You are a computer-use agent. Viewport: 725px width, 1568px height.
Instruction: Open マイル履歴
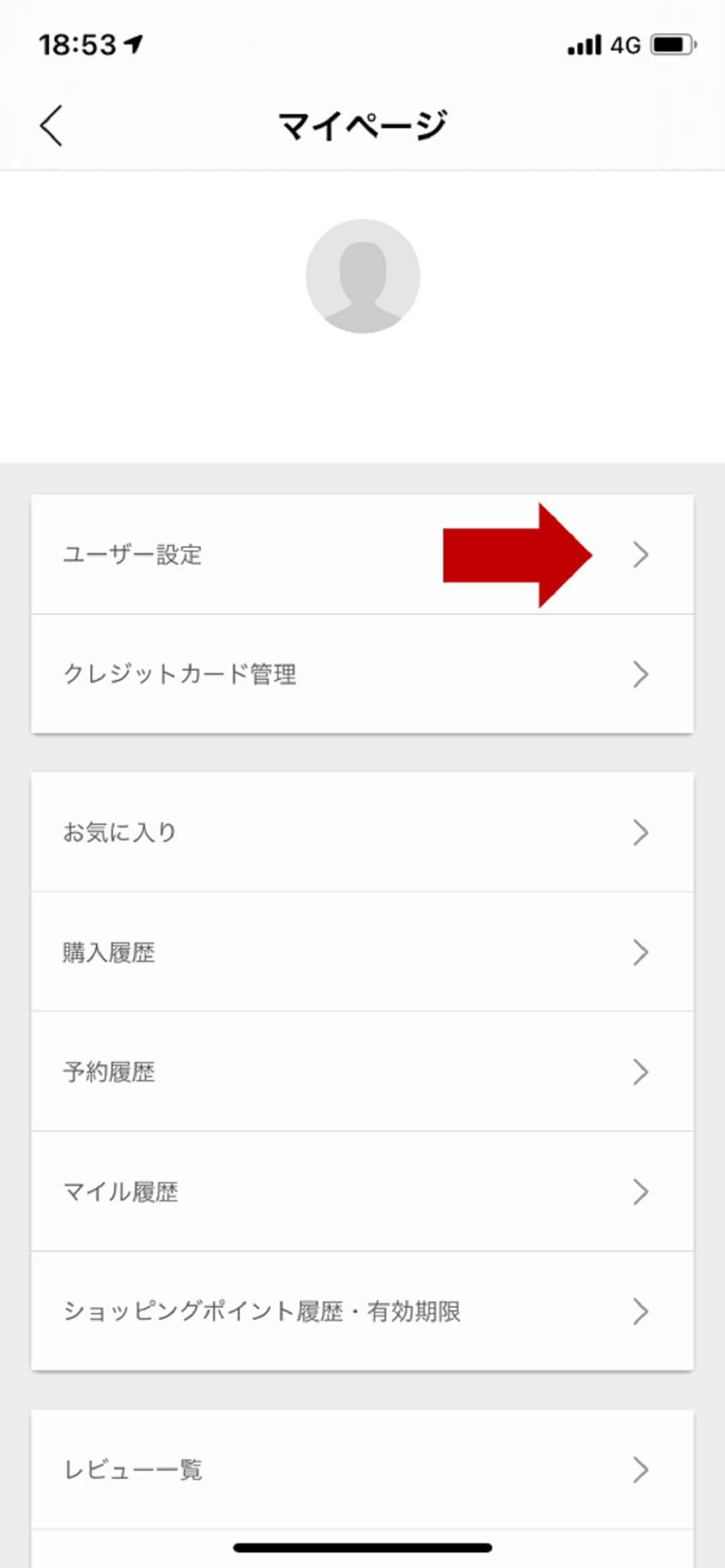(x=362, y=1191)
